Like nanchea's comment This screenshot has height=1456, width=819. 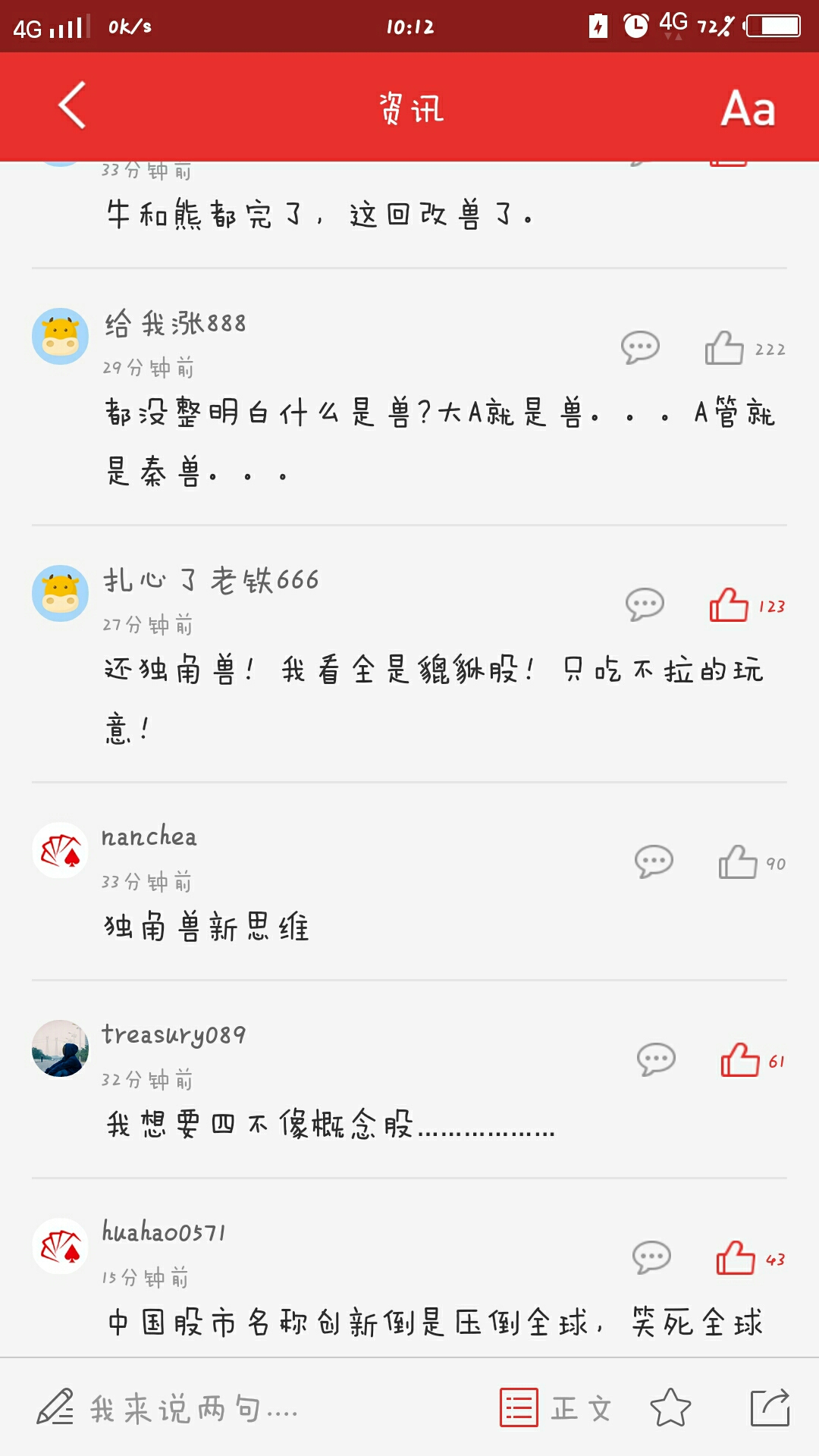click(x=738, y=862)
